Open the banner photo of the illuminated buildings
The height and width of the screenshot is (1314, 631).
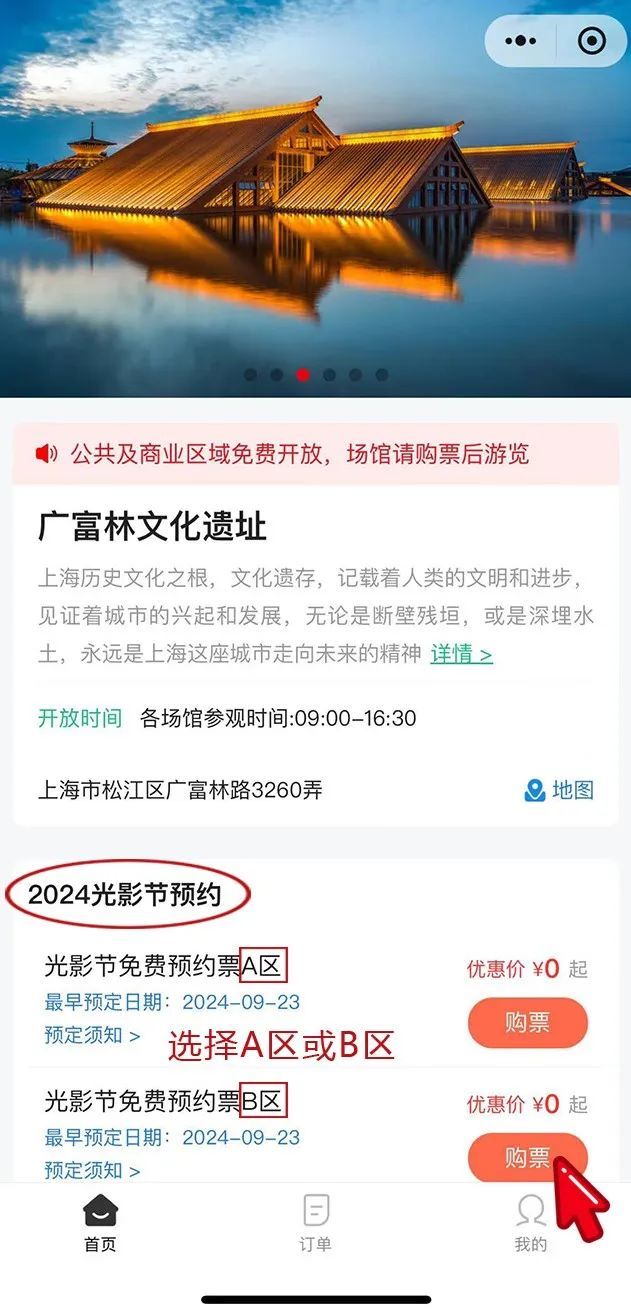coord(315,200)
